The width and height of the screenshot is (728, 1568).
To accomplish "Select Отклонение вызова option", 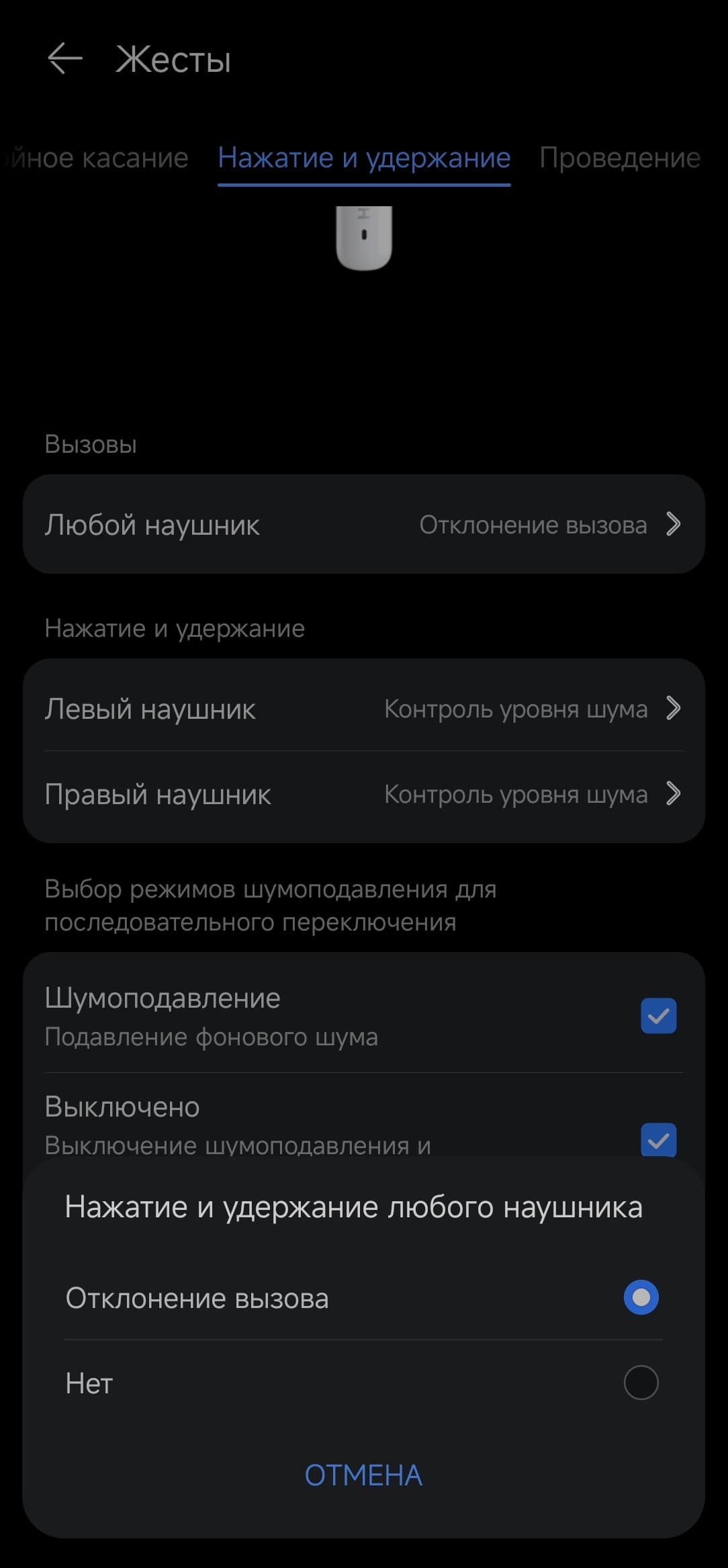I will [x=640, y=1297].
